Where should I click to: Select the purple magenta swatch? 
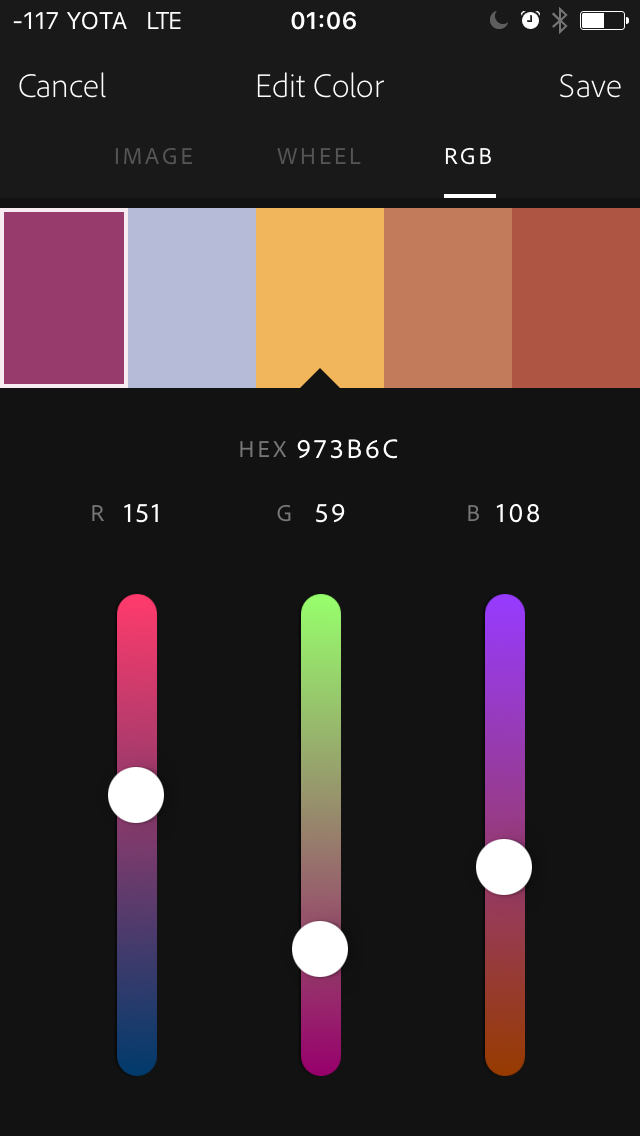(x=64, y=298)
